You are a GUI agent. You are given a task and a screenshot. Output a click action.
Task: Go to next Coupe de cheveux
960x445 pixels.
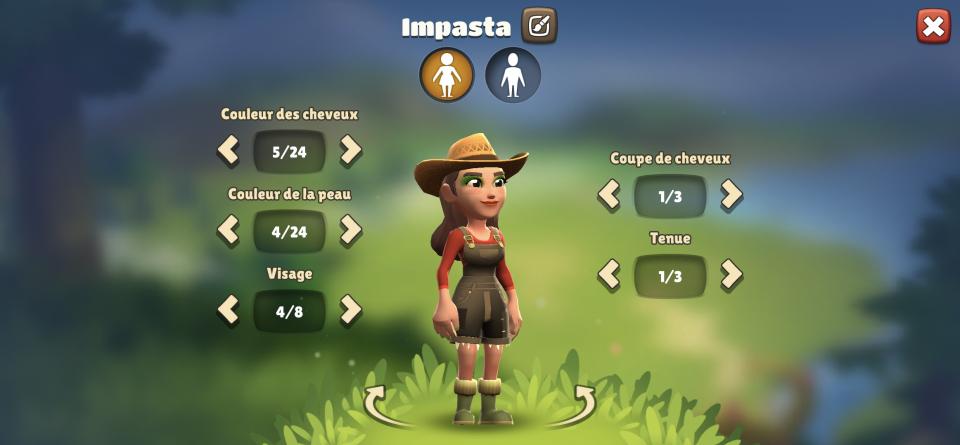[x=731, y=195]
